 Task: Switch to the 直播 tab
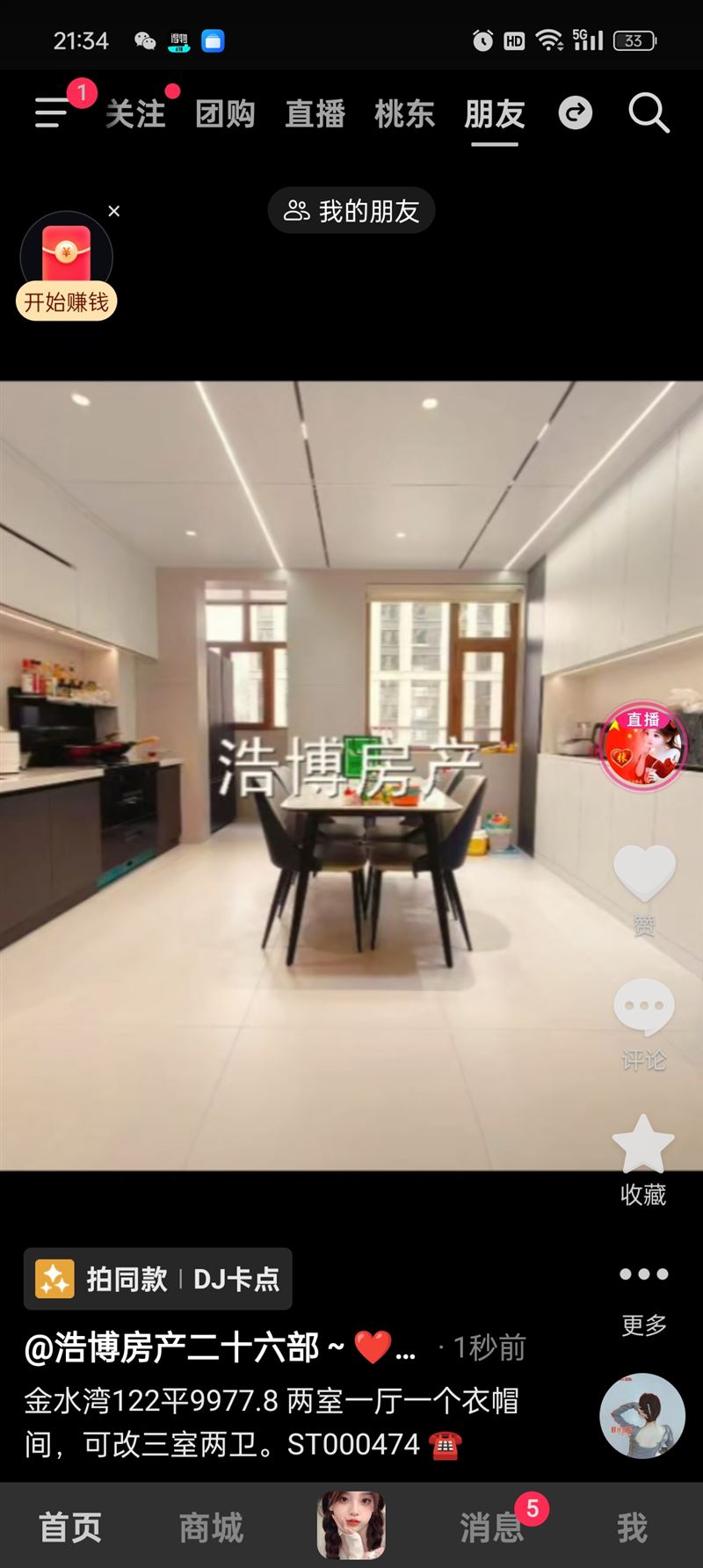coord(315,114)
